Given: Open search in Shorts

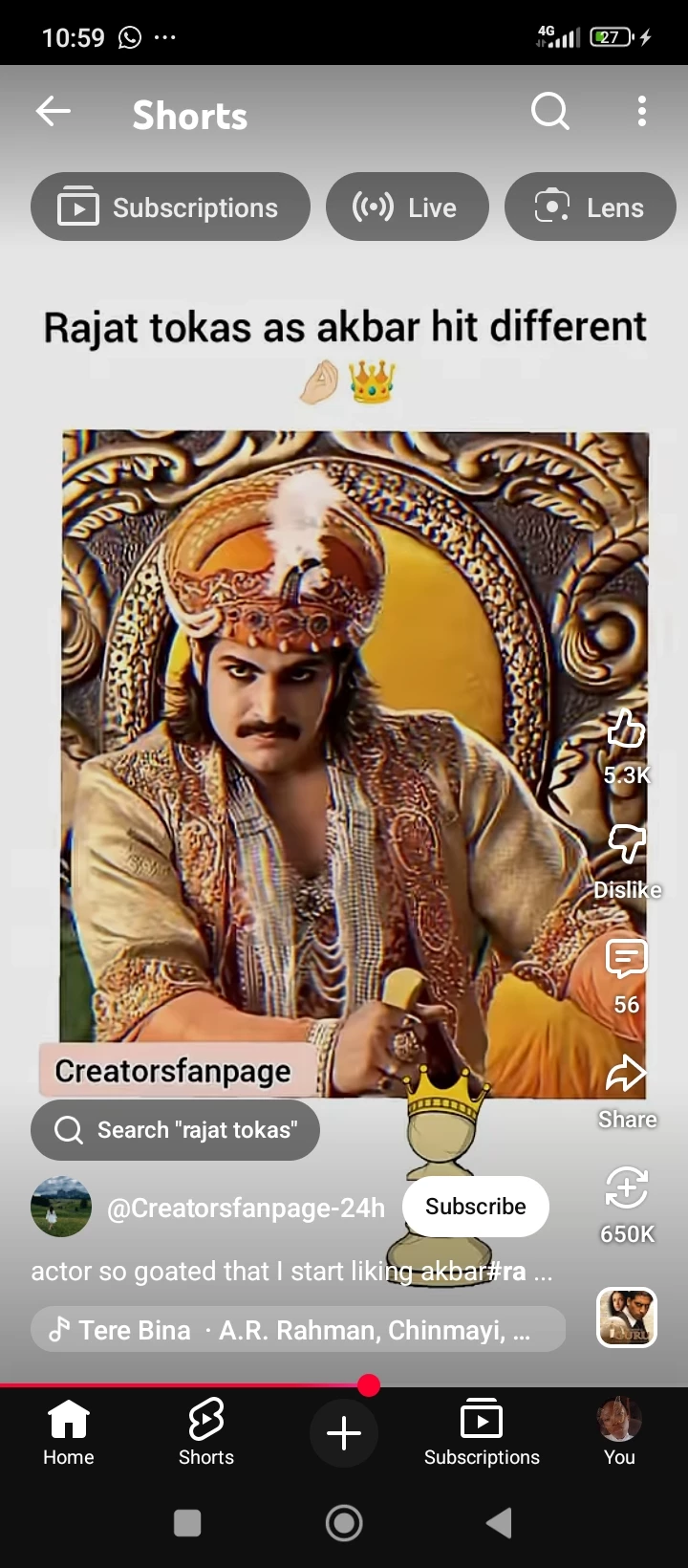Looking at the screenshot, I should [549, 112].
